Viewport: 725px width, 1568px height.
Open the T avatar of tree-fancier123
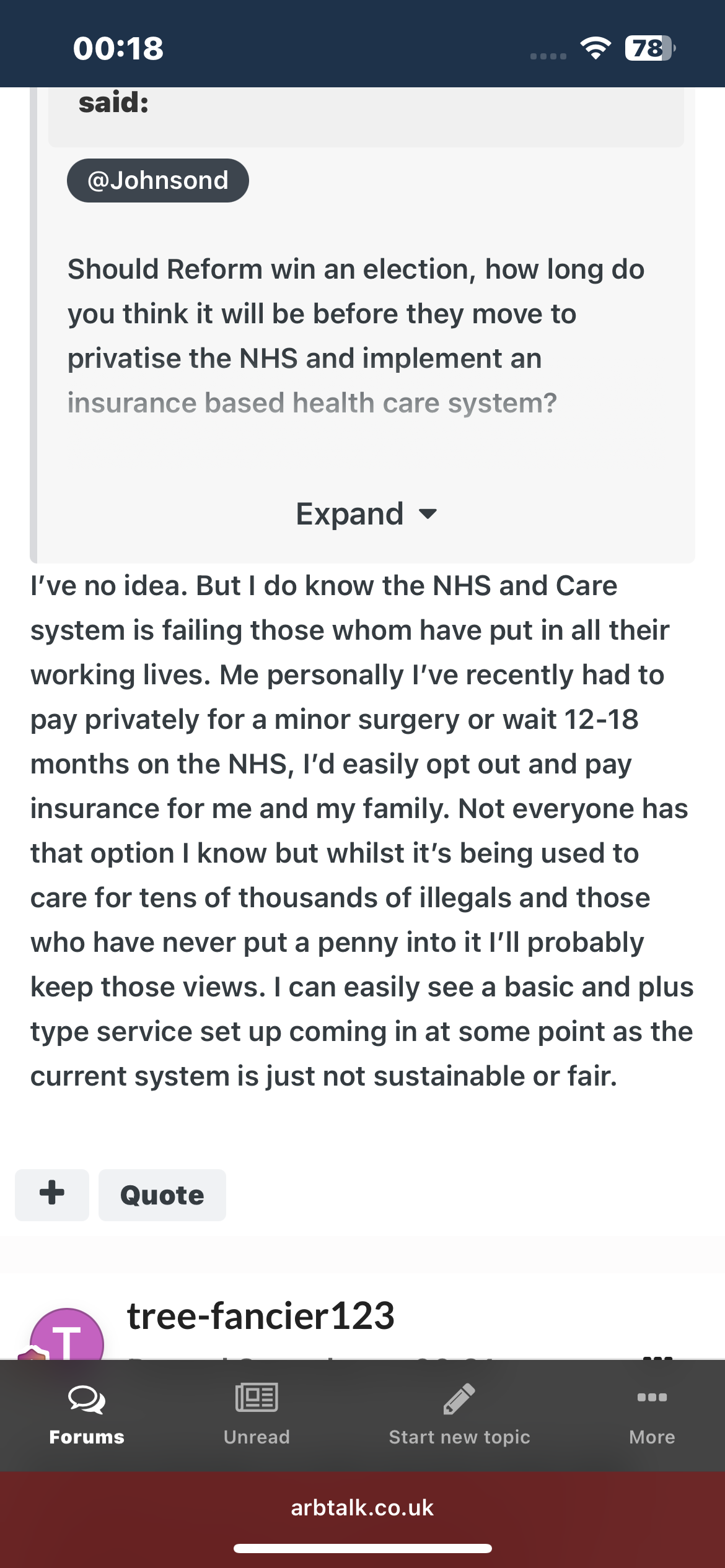point(67,1335)
